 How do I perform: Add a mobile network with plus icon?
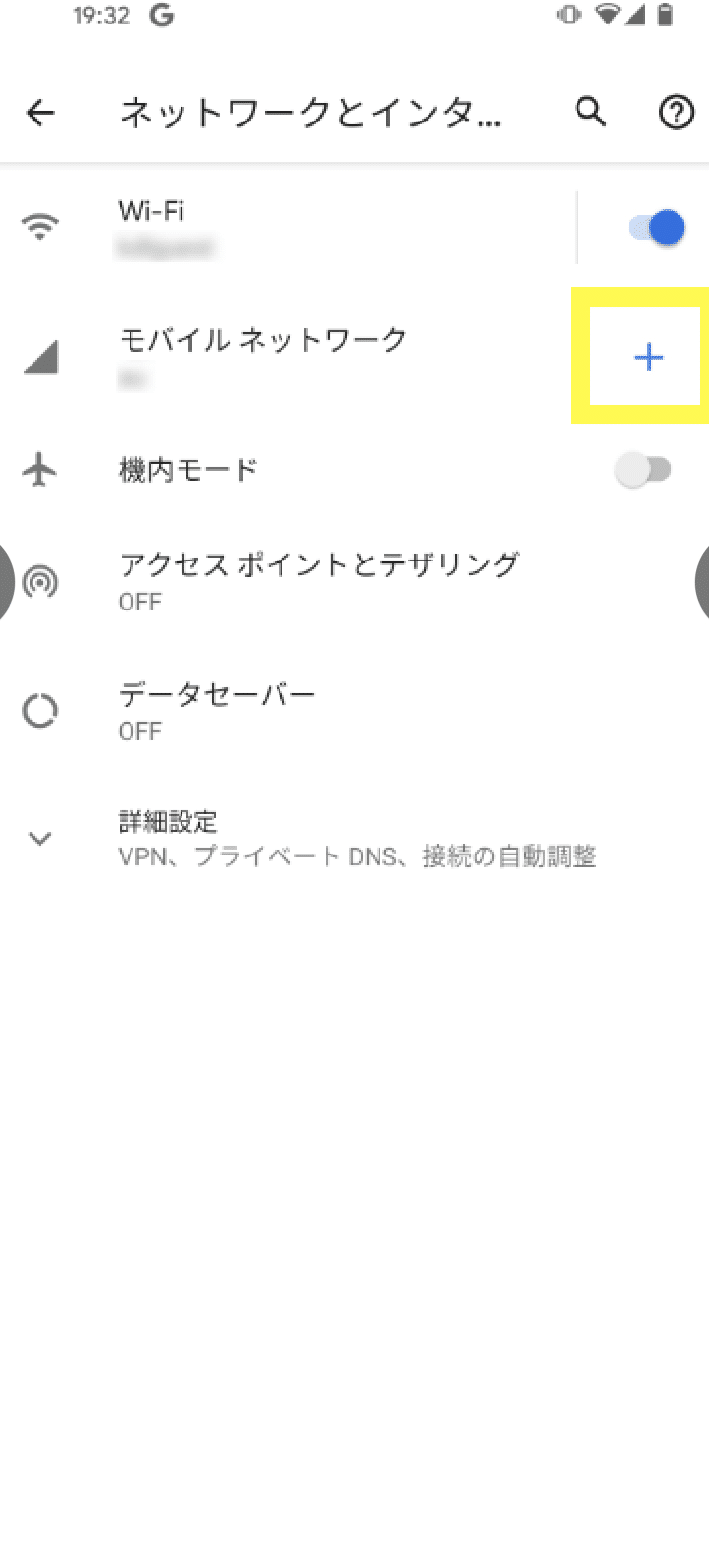[x=649, y=357]
